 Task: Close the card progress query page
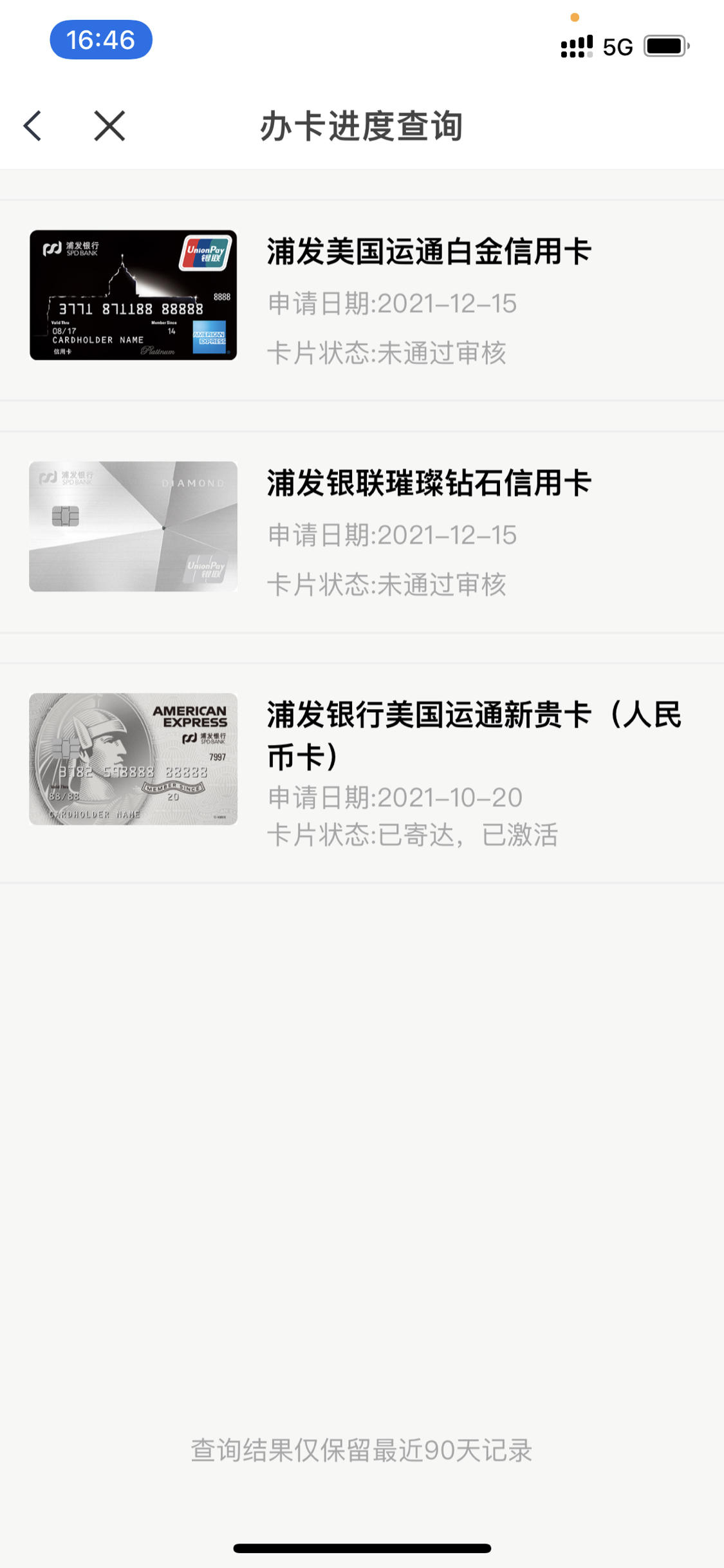(x=109, y=126)
